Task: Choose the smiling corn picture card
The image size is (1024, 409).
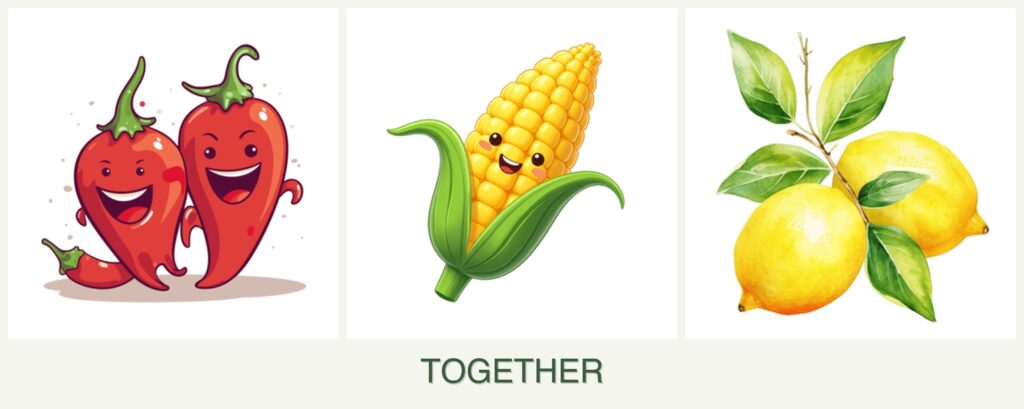Action: (x=511, y=173)
